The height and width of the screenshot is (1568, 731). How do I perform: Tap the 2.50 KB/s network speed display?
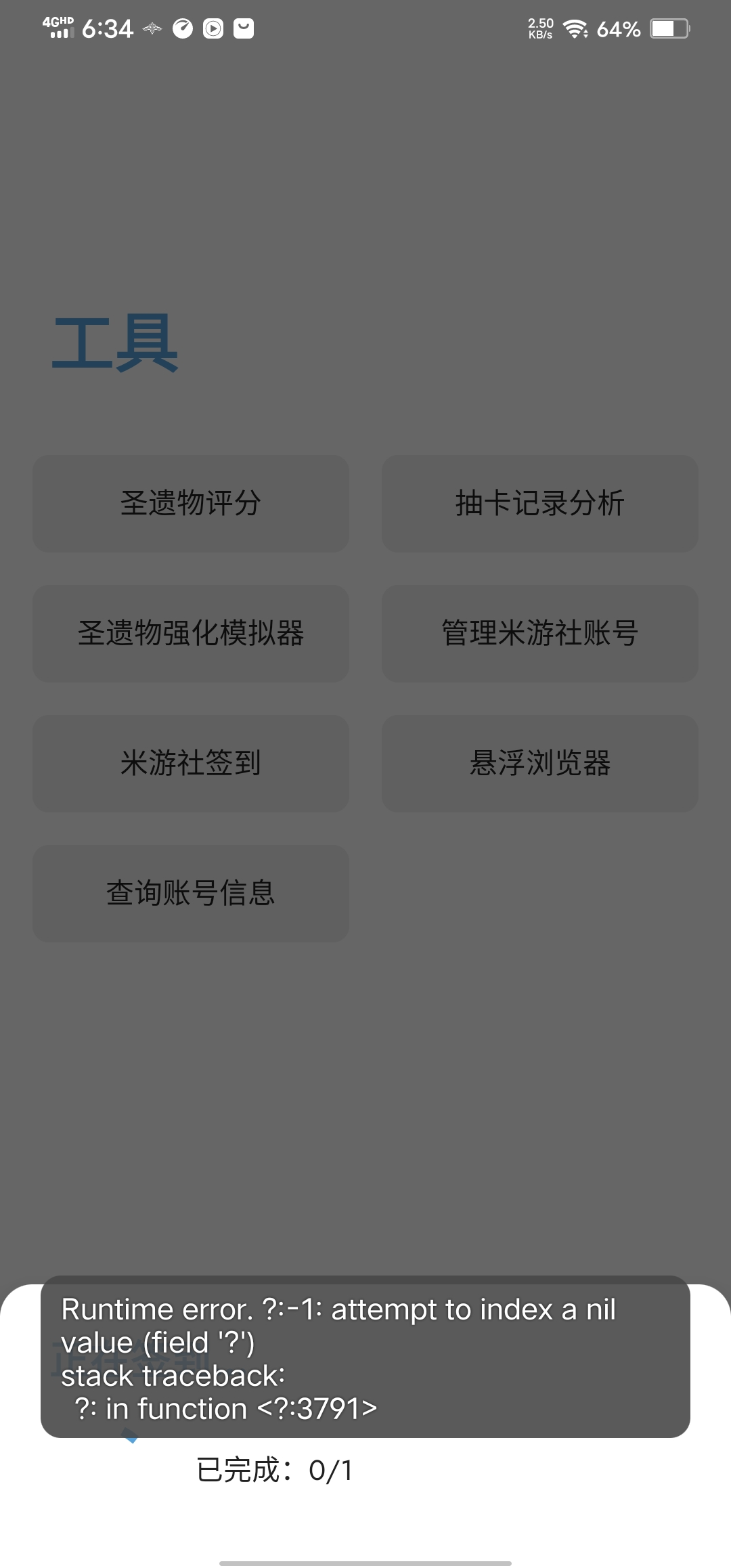(x=538, y=27)
